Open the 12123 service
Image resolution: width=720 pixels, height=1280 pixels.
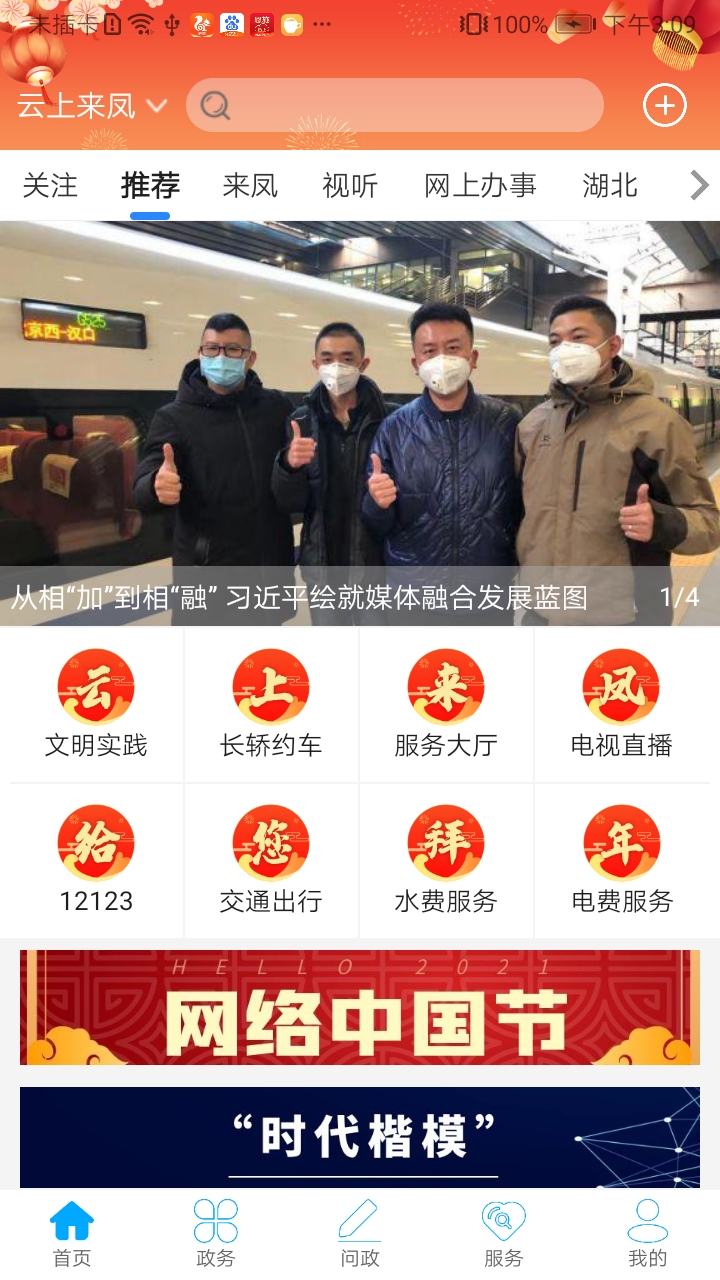pos(96,860)
